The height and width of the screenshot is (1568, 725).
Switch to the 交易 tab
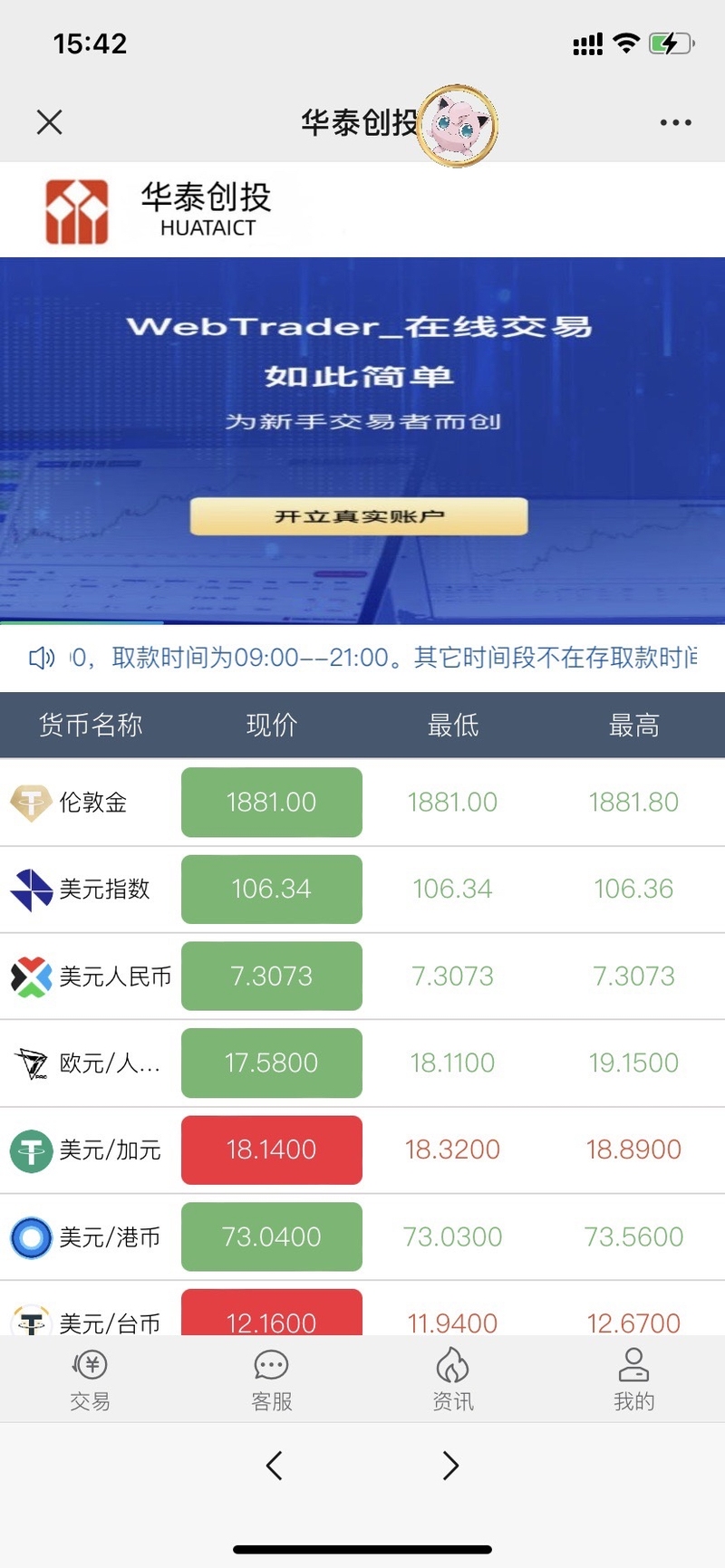90,1380
